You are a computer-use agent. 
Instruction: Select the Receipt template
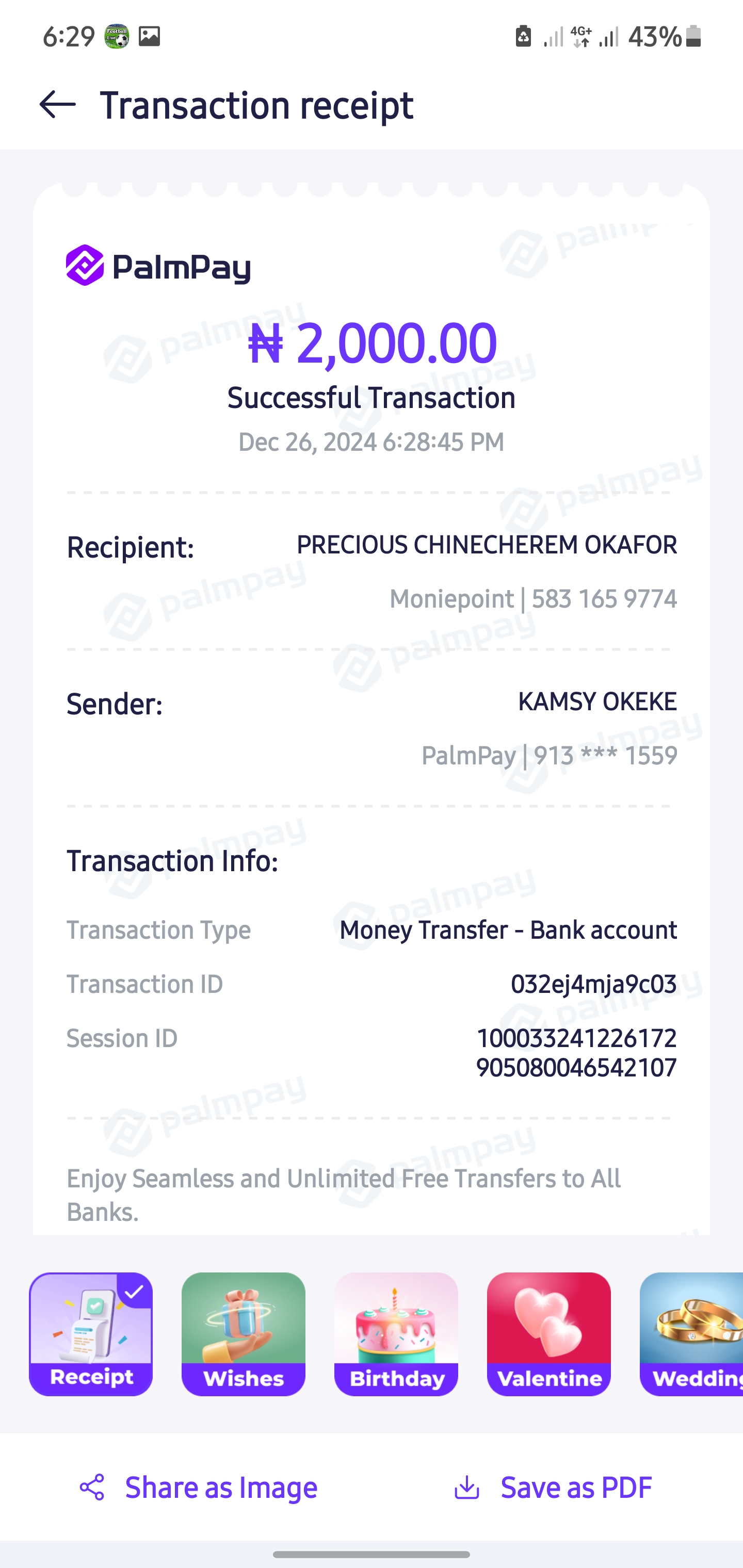pos(91,1334)
